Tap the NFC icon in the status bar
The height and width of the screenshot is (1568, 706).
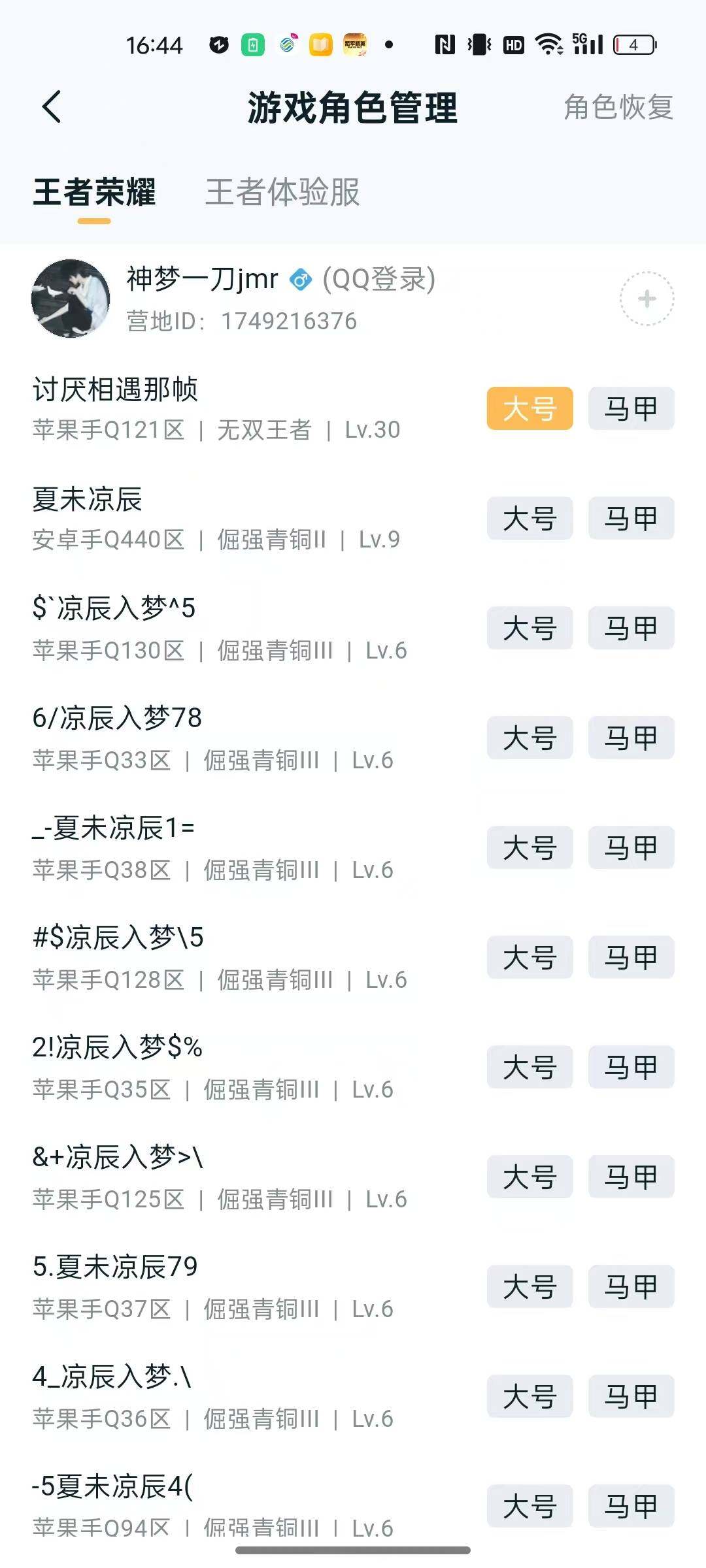click(445, 44)
